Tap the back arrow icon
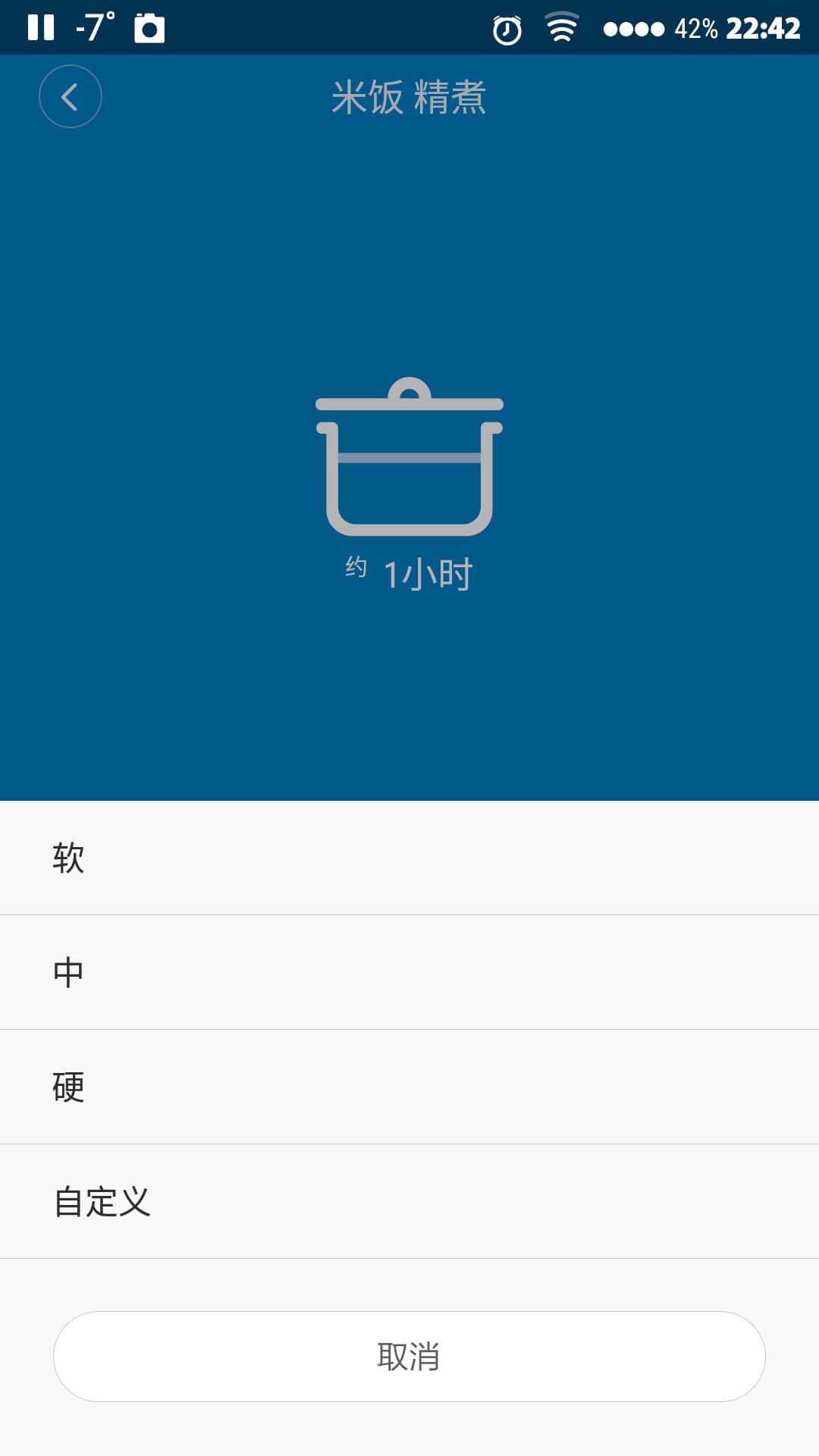Image resolution: width=819 pixels, height=1456 pixels. point(70,96)
